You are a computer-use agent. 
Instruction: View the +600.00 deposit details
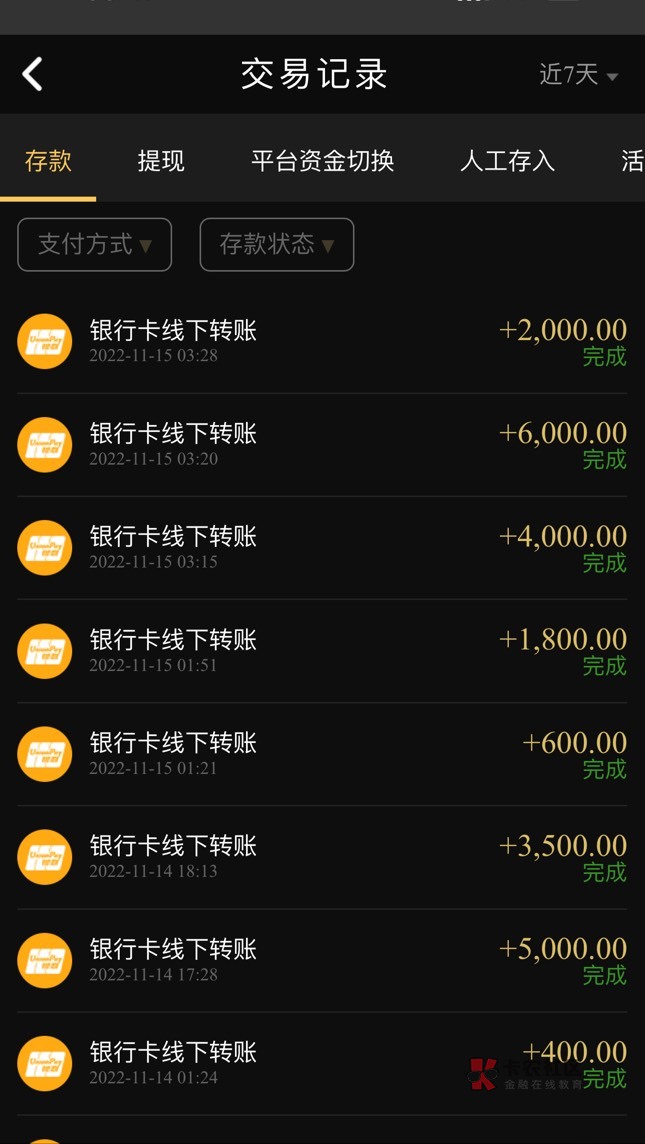[x=322, y=753]
